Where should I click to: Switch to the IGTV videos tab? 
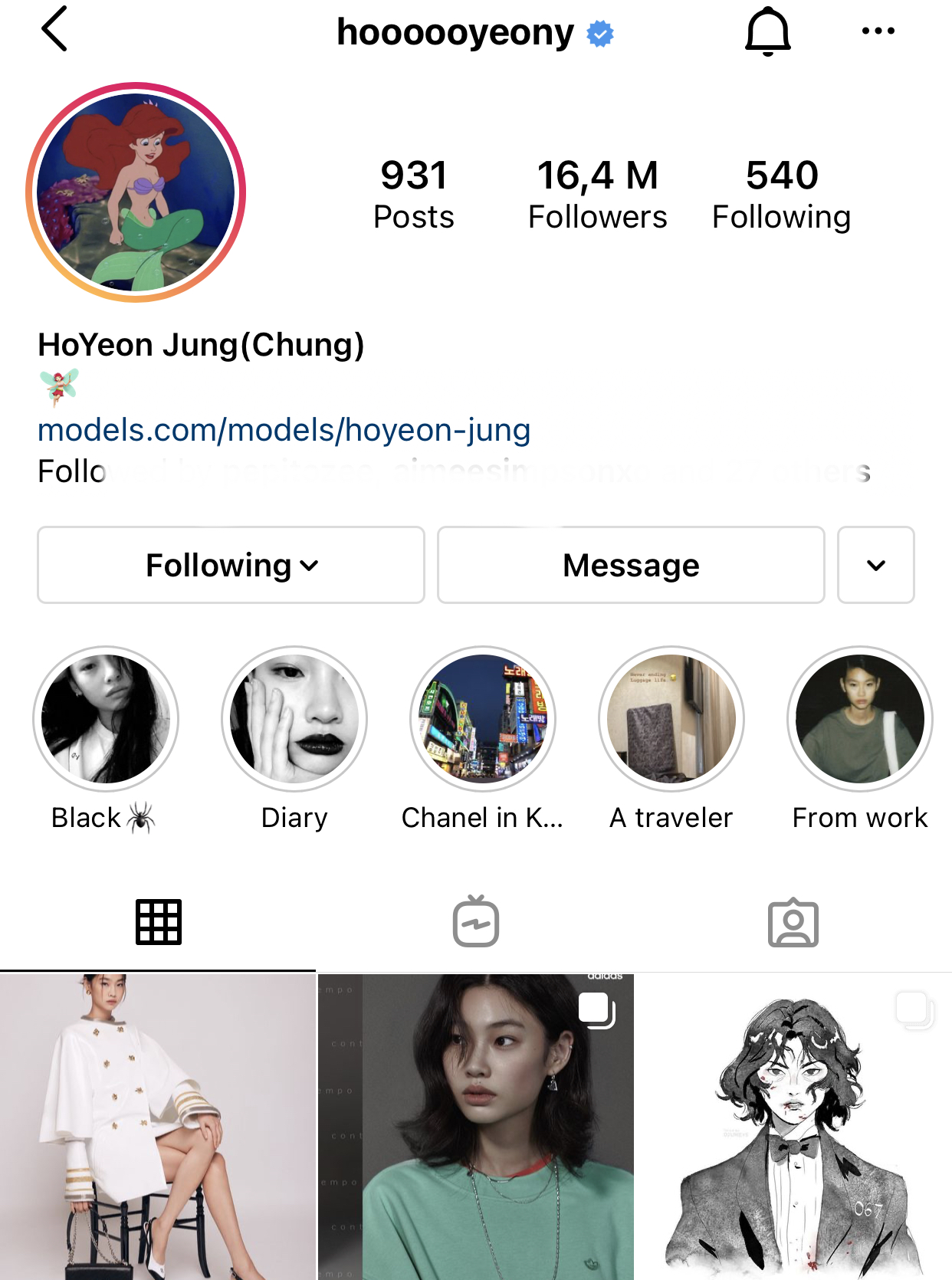pyautogui.click(x=476, y=922)
